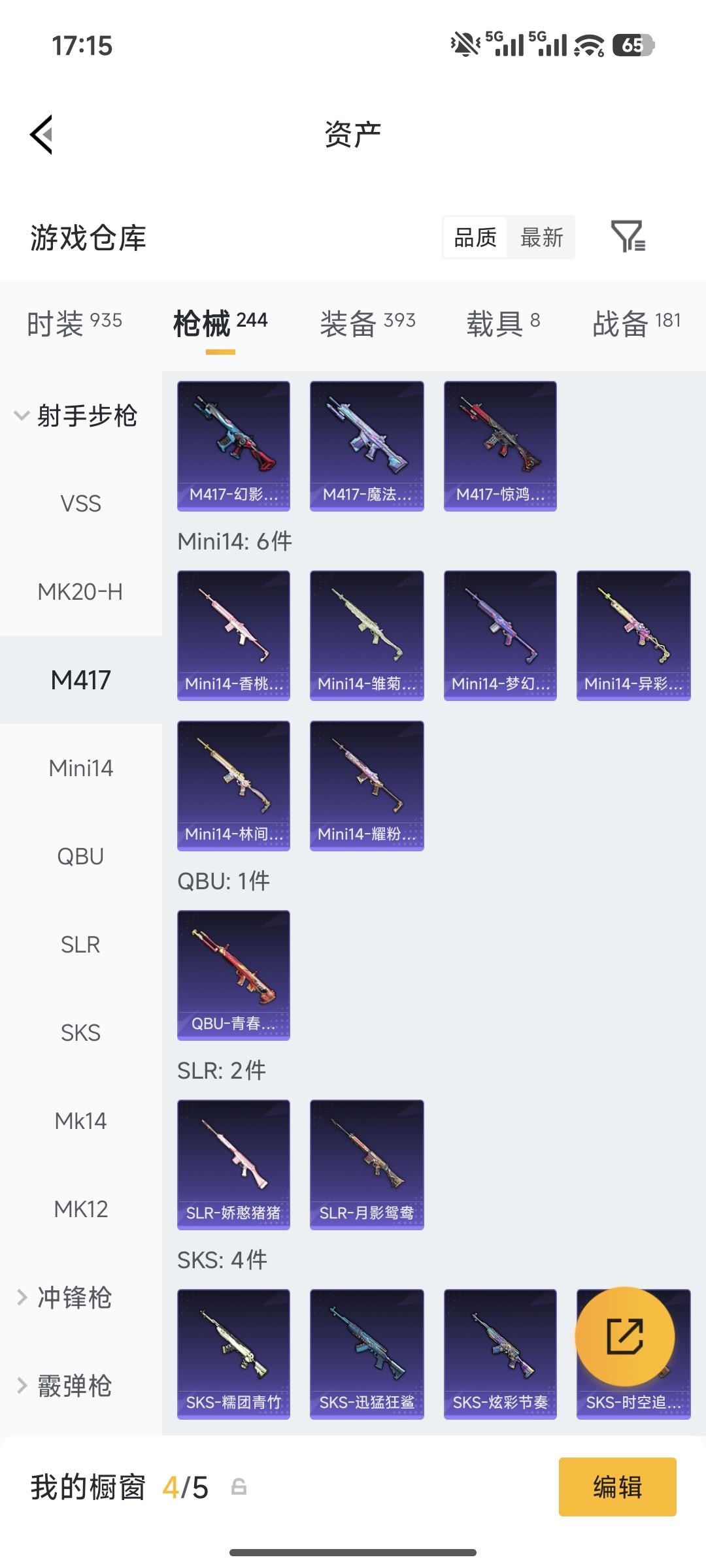
Task: Tap the 编辑 button for my showcase
Action: click(617, 1487)
